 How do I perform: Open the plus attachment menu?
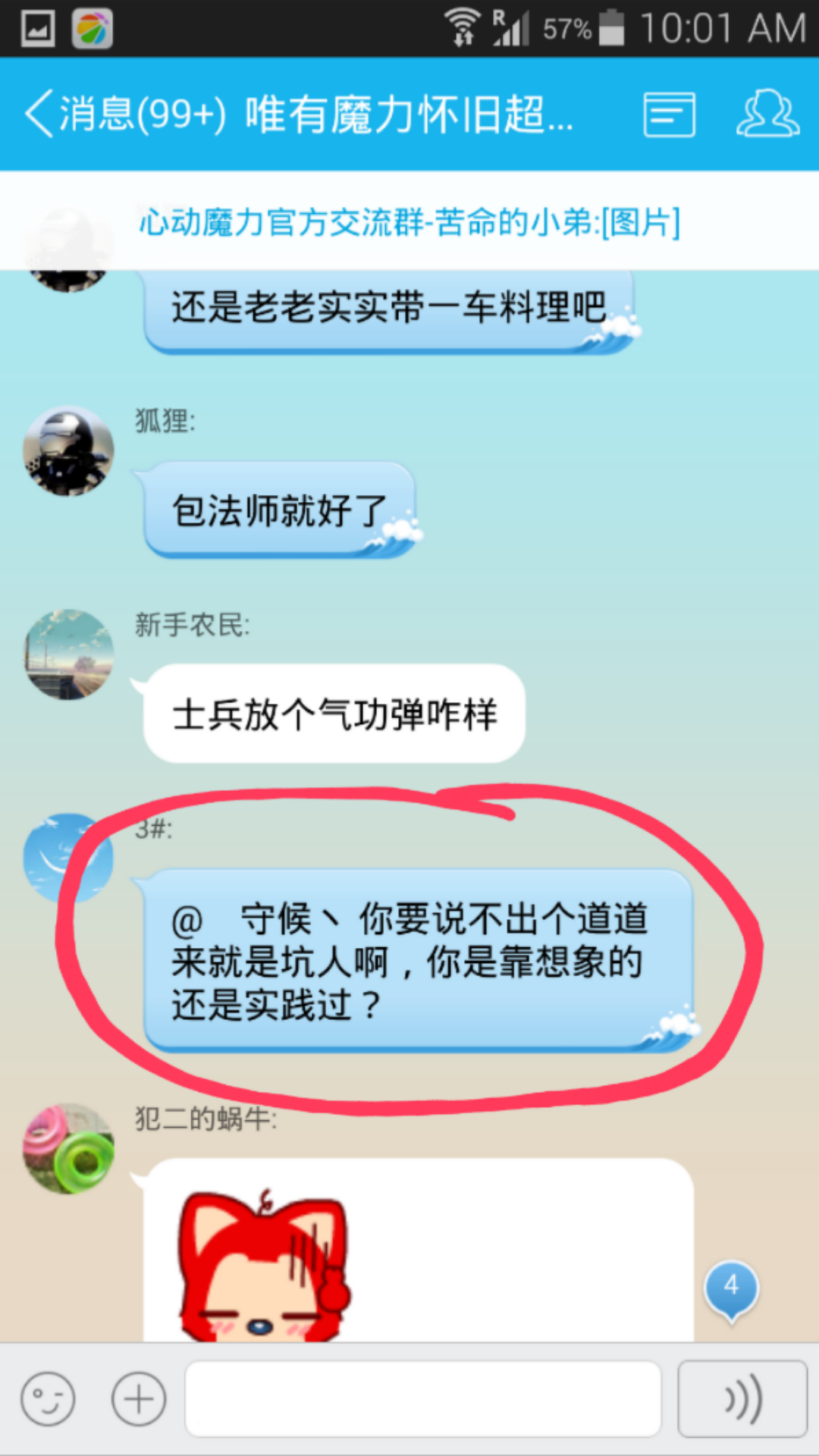click(139, 1399)
